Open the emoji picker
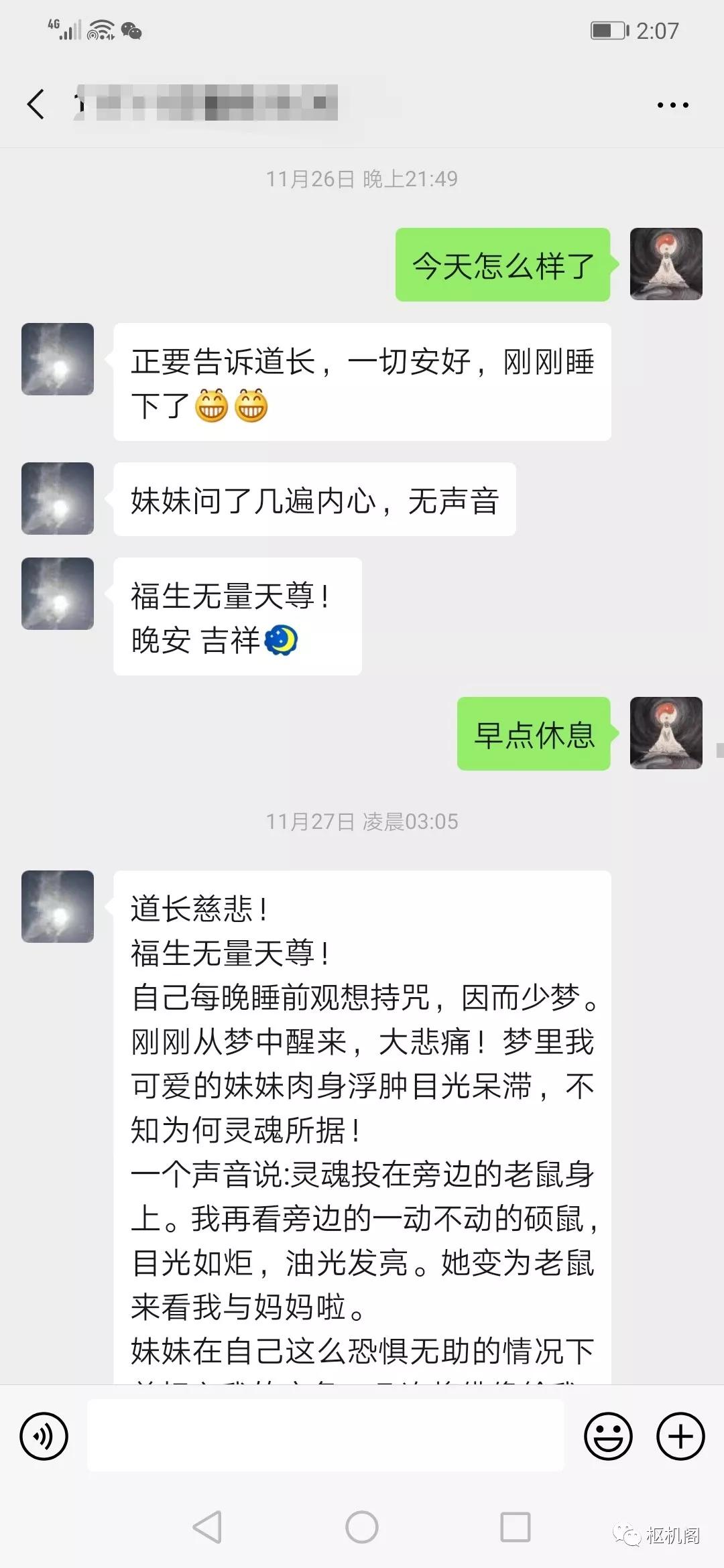Screen dimensions: 724x1568 [608, 1436]
